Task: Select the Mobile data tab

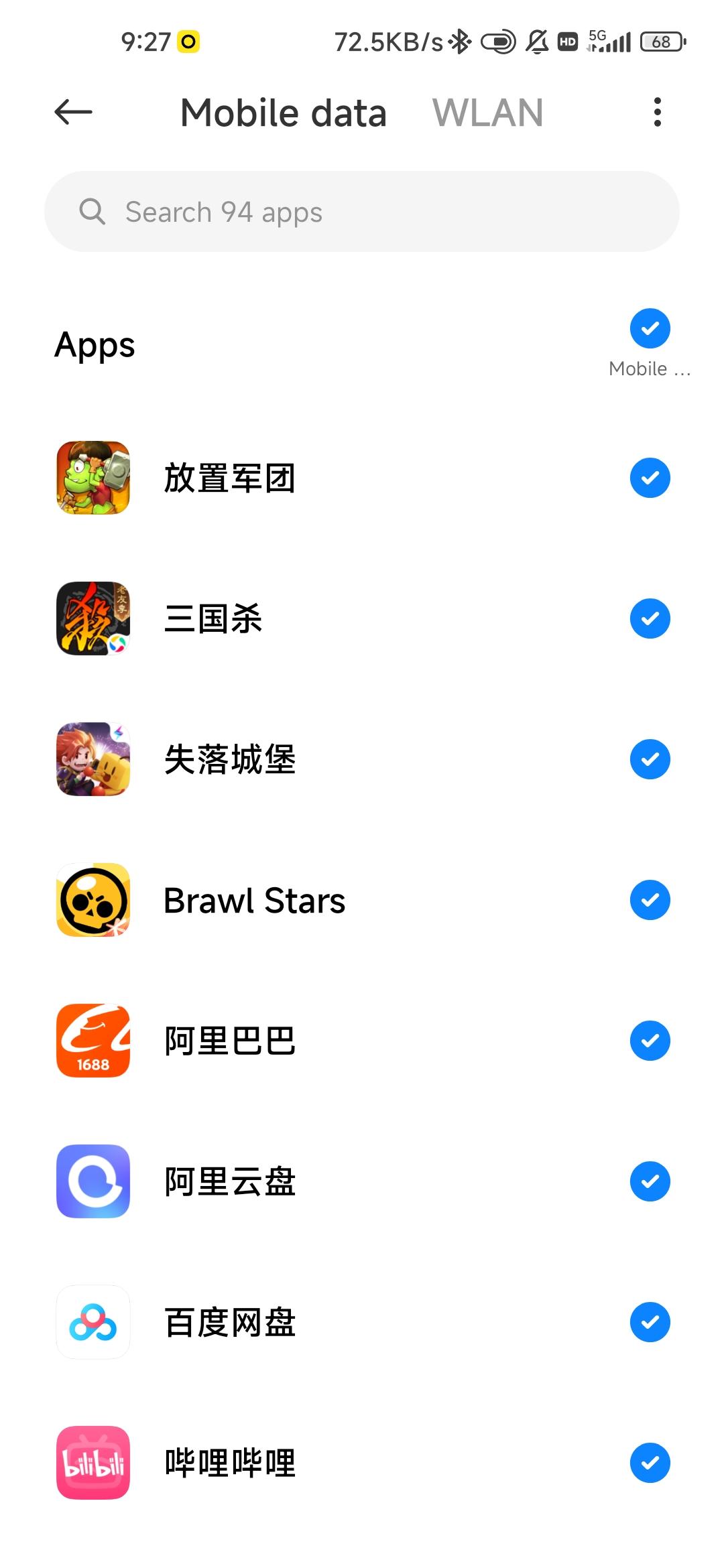Action: click(x=284, y=112)
